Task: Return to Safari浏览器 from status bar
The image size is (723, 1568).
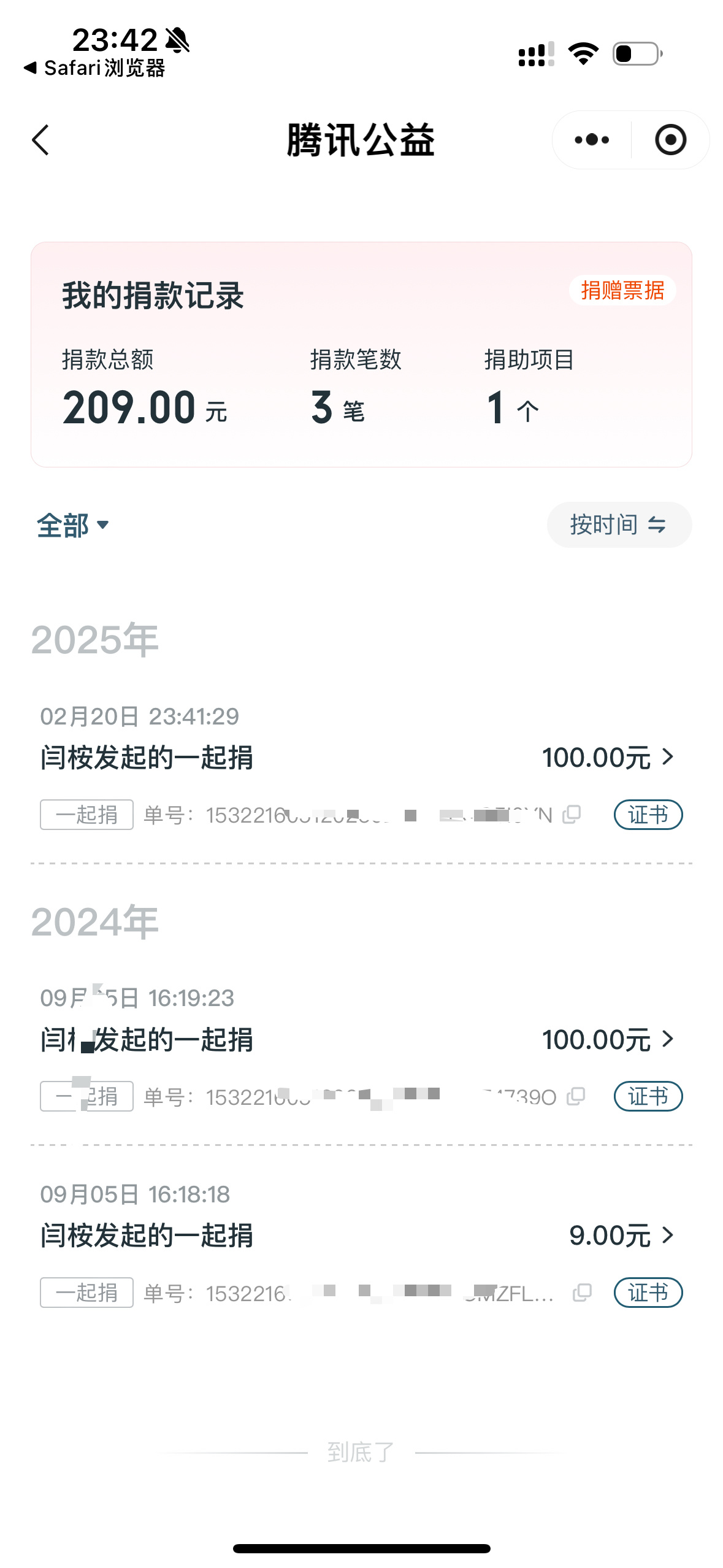Action: click(x=94, y=67)
